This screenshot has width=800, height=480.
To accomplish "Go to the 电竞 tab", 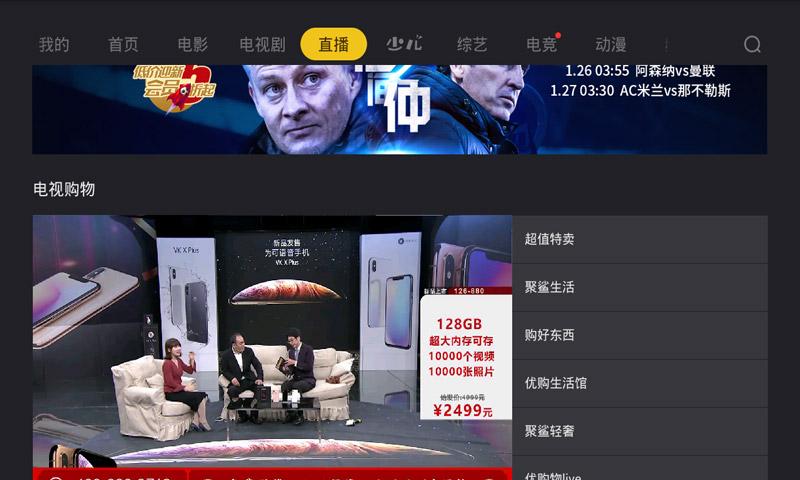I will tap(541, 44).
